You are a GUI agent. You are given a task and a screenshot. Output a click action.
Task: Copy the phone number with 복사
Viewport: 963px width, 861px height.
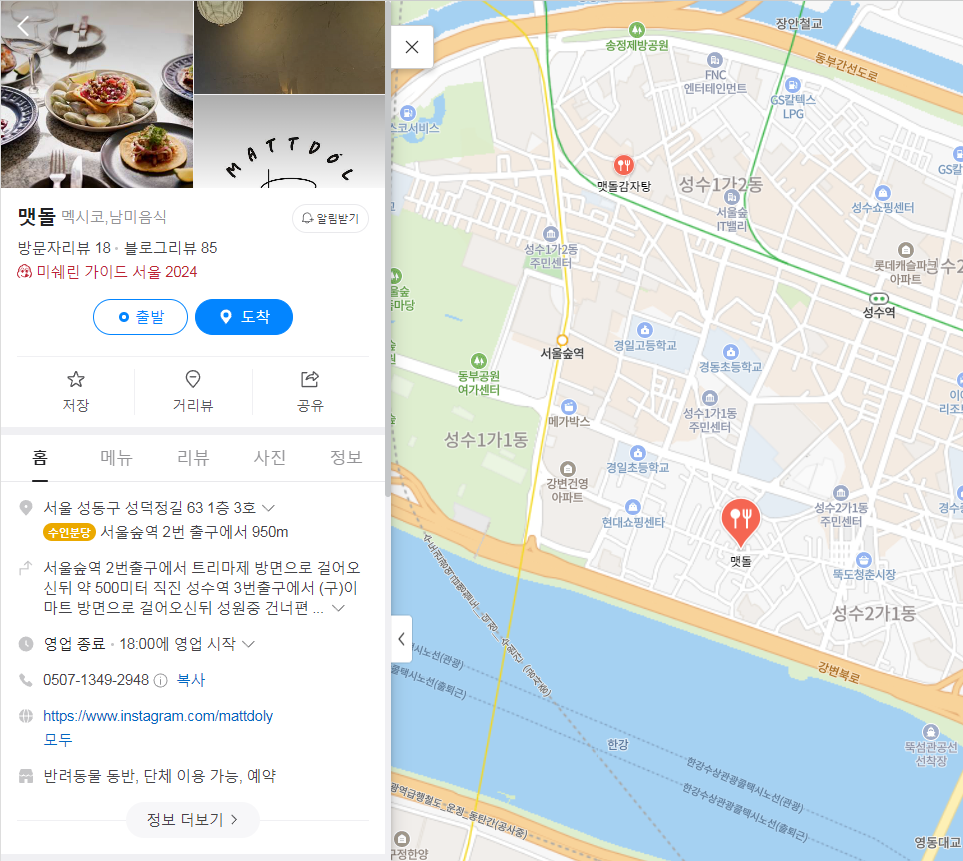(x=191, y=680)
